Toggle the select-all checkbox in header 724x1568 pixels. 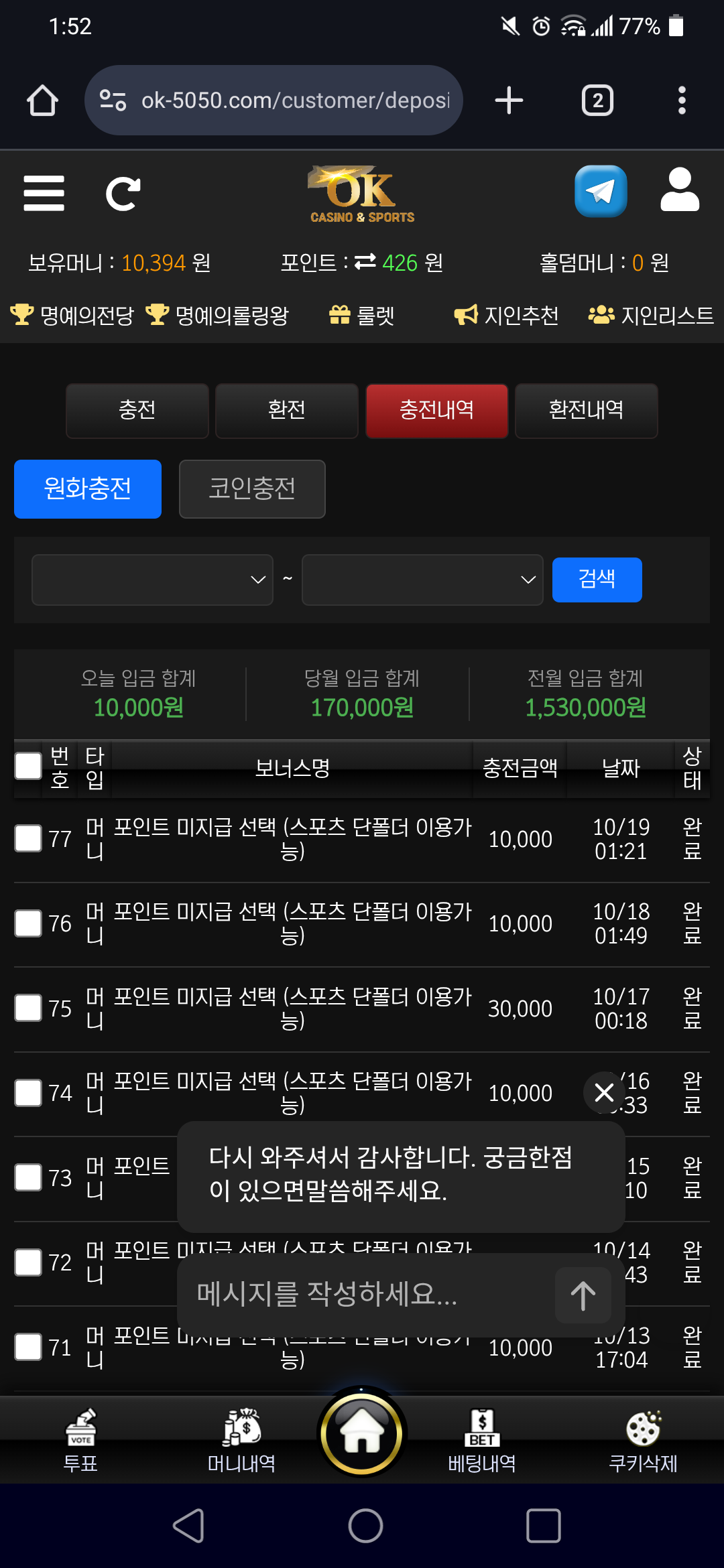coord(28,766)
